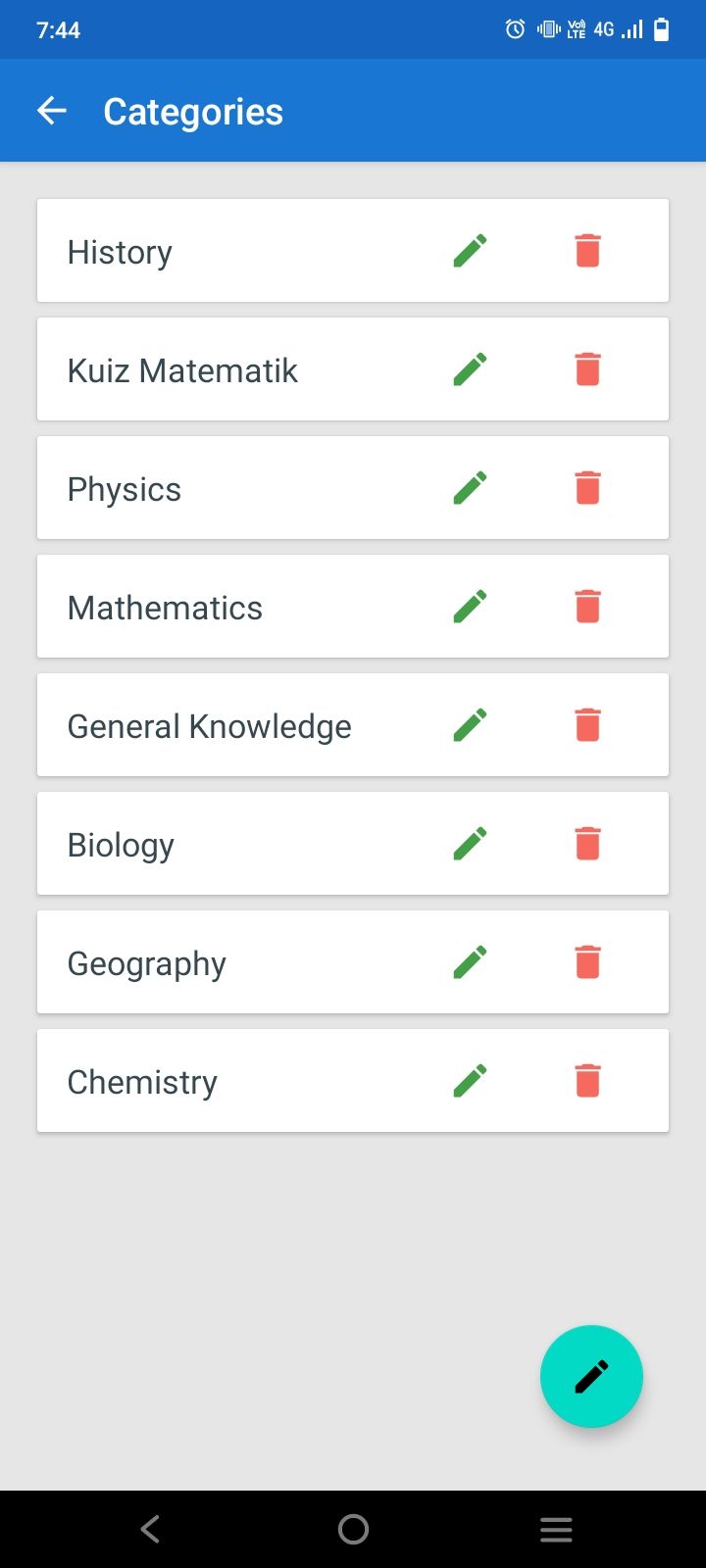Image resolution: width=706 pixels, height=1568 pixels.
Task: Edit the Biology category
Action: pos(470,844)
